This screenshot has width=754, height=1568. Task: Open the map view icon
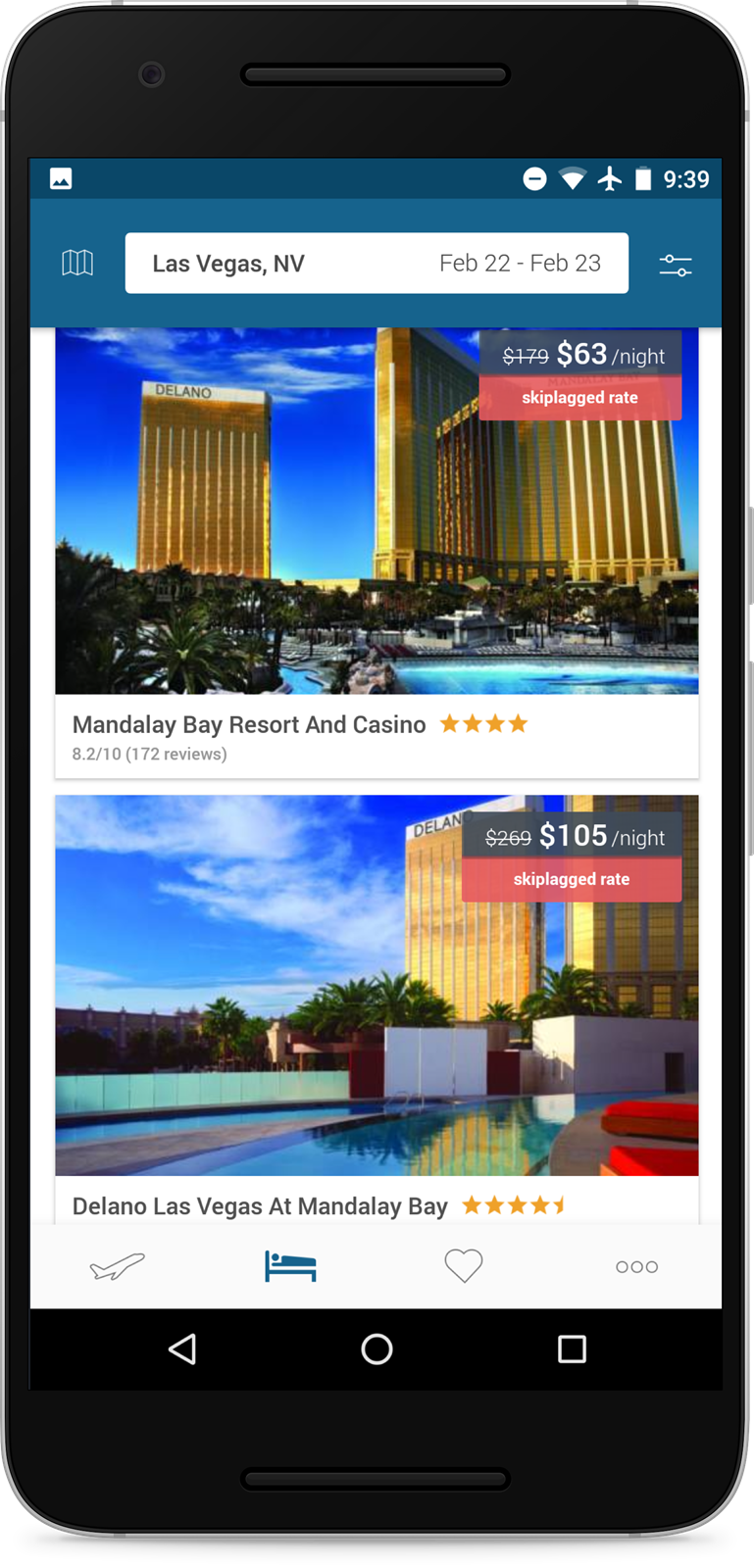77,263
